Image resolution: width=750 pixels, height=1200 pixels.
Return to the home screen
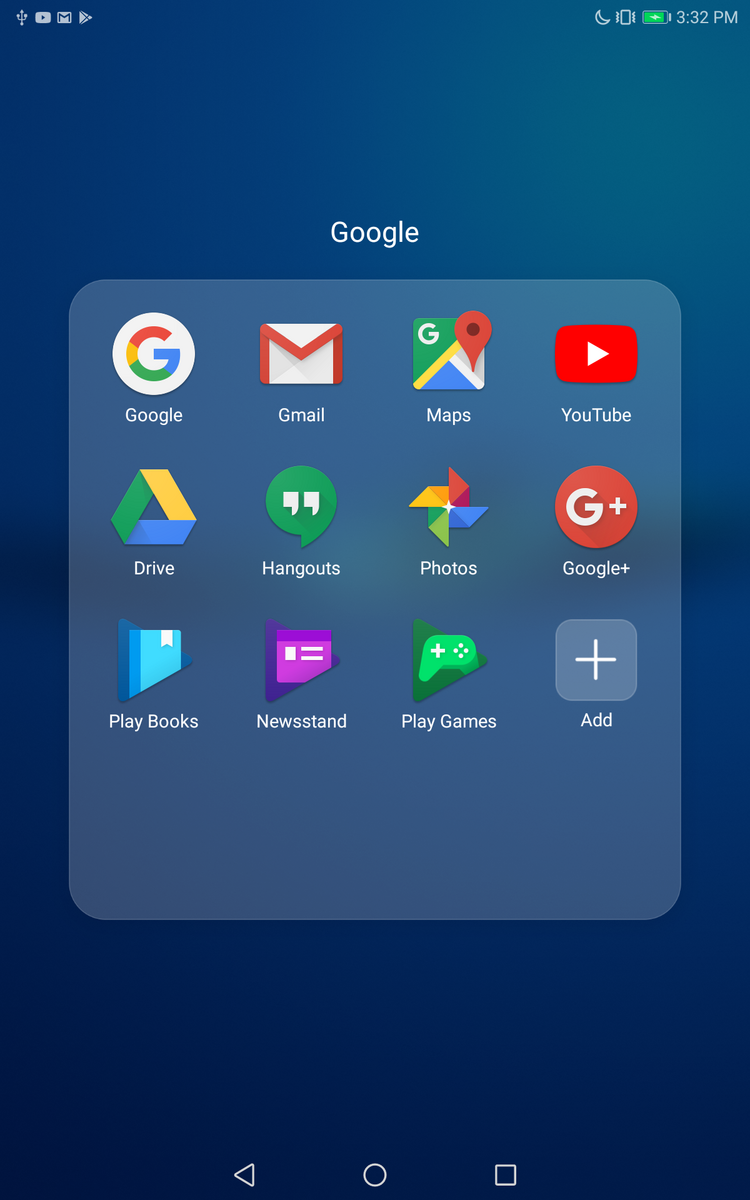point(375,1174)
